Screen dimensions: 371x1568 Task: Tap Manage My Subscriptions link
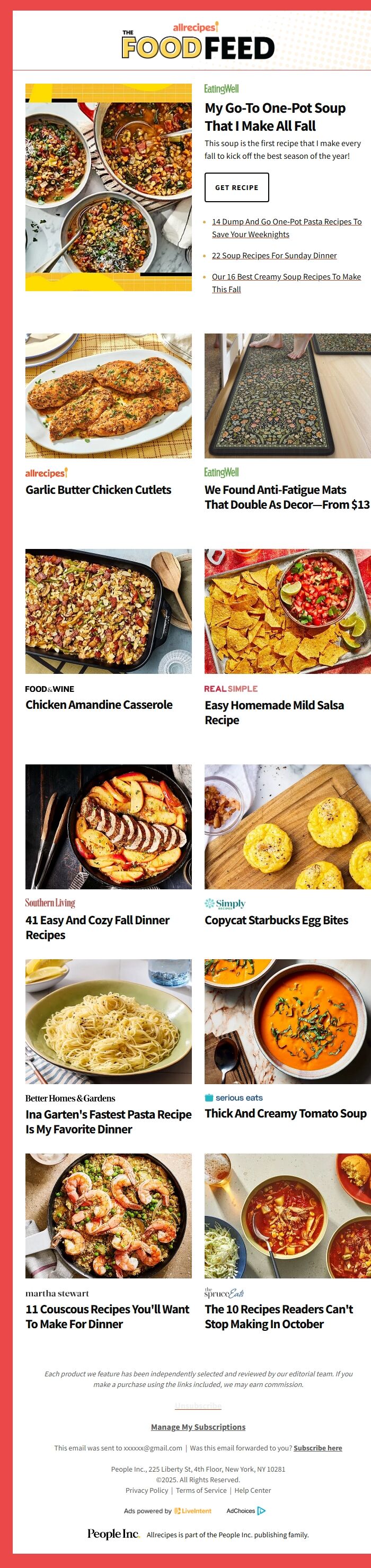coord(198,1427)
